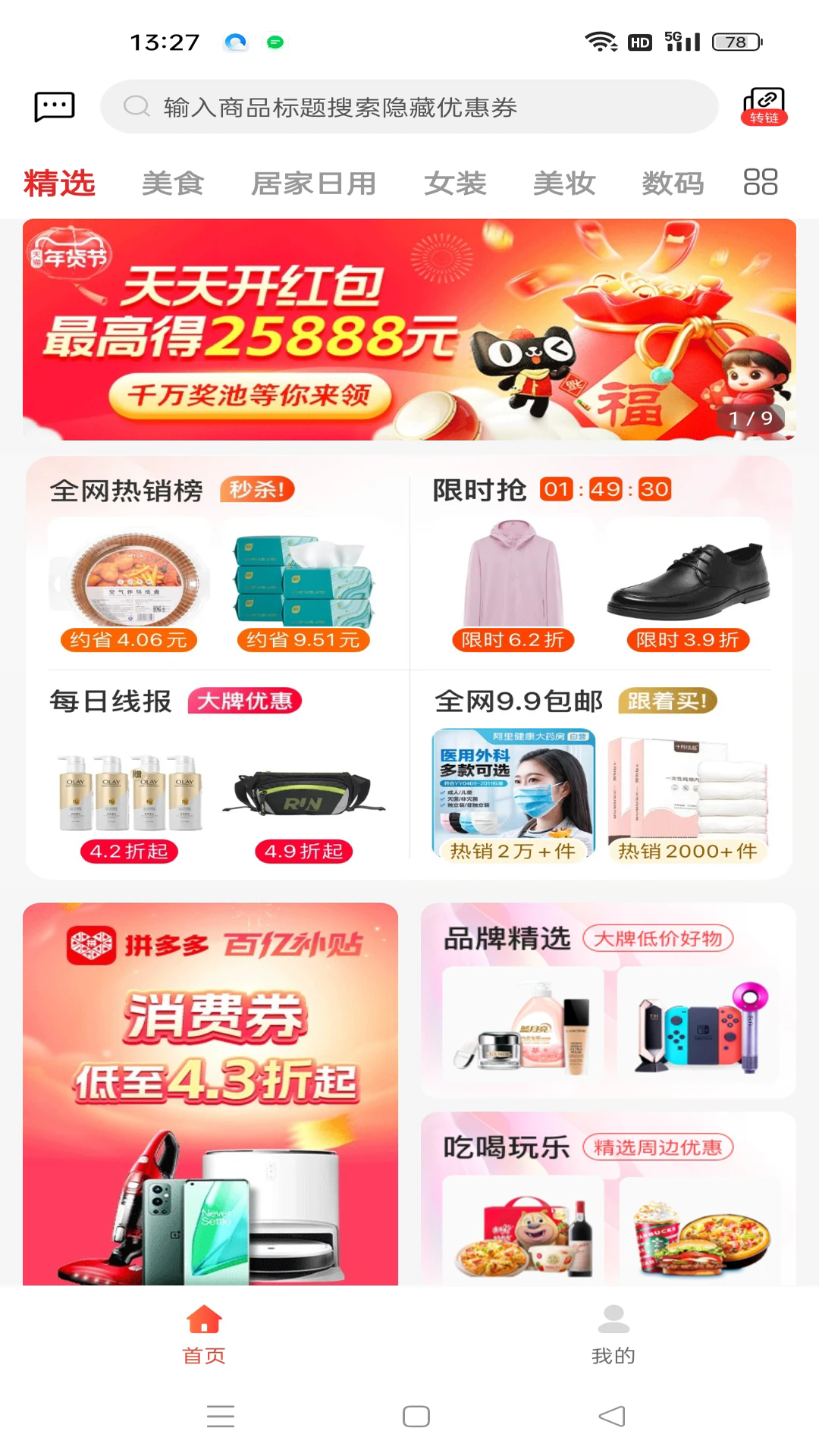Open the all-categories grid icon

tap(761, 182)
